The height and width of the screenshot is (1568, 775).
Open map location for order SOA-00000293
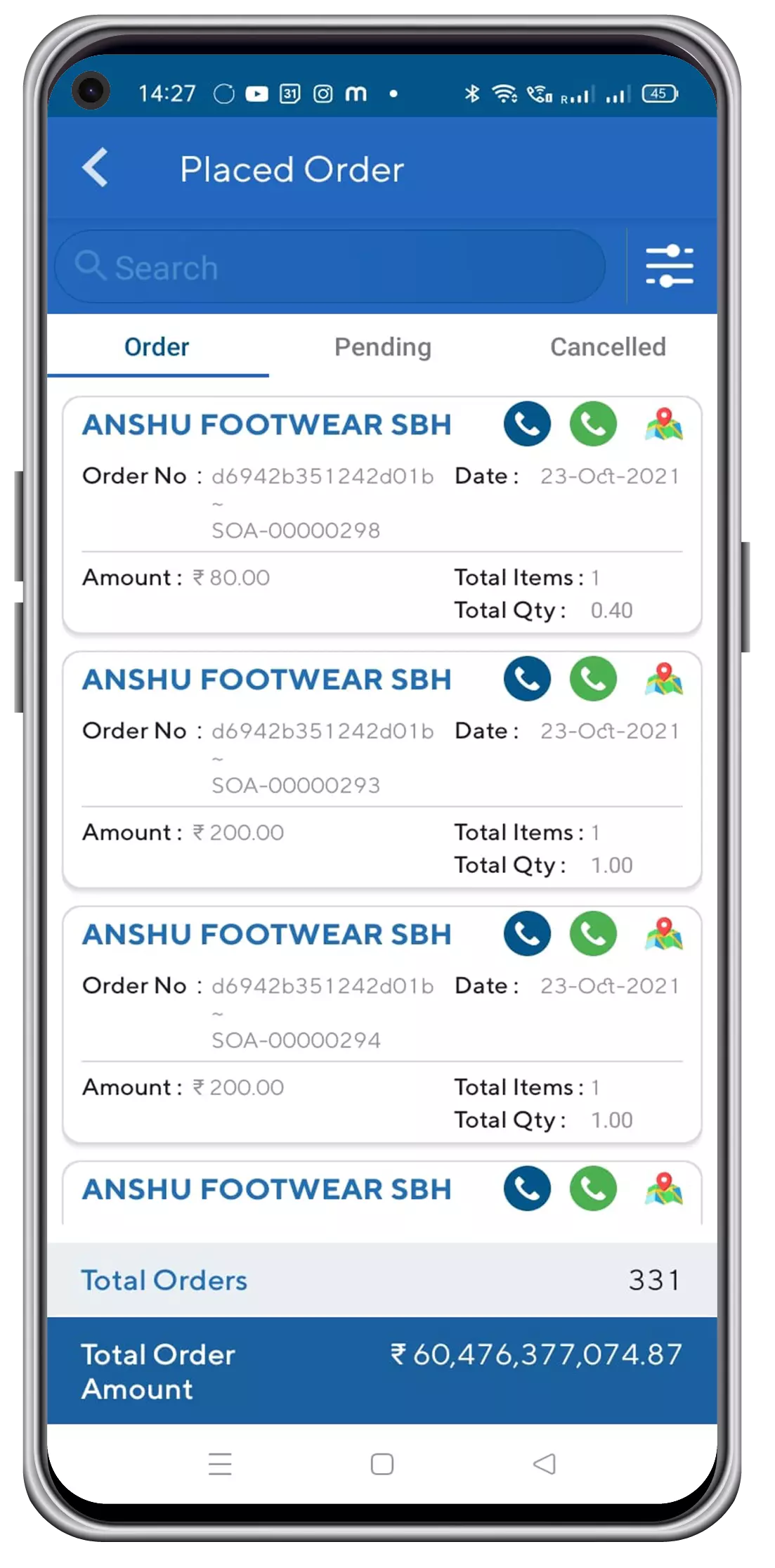point(663,679)
